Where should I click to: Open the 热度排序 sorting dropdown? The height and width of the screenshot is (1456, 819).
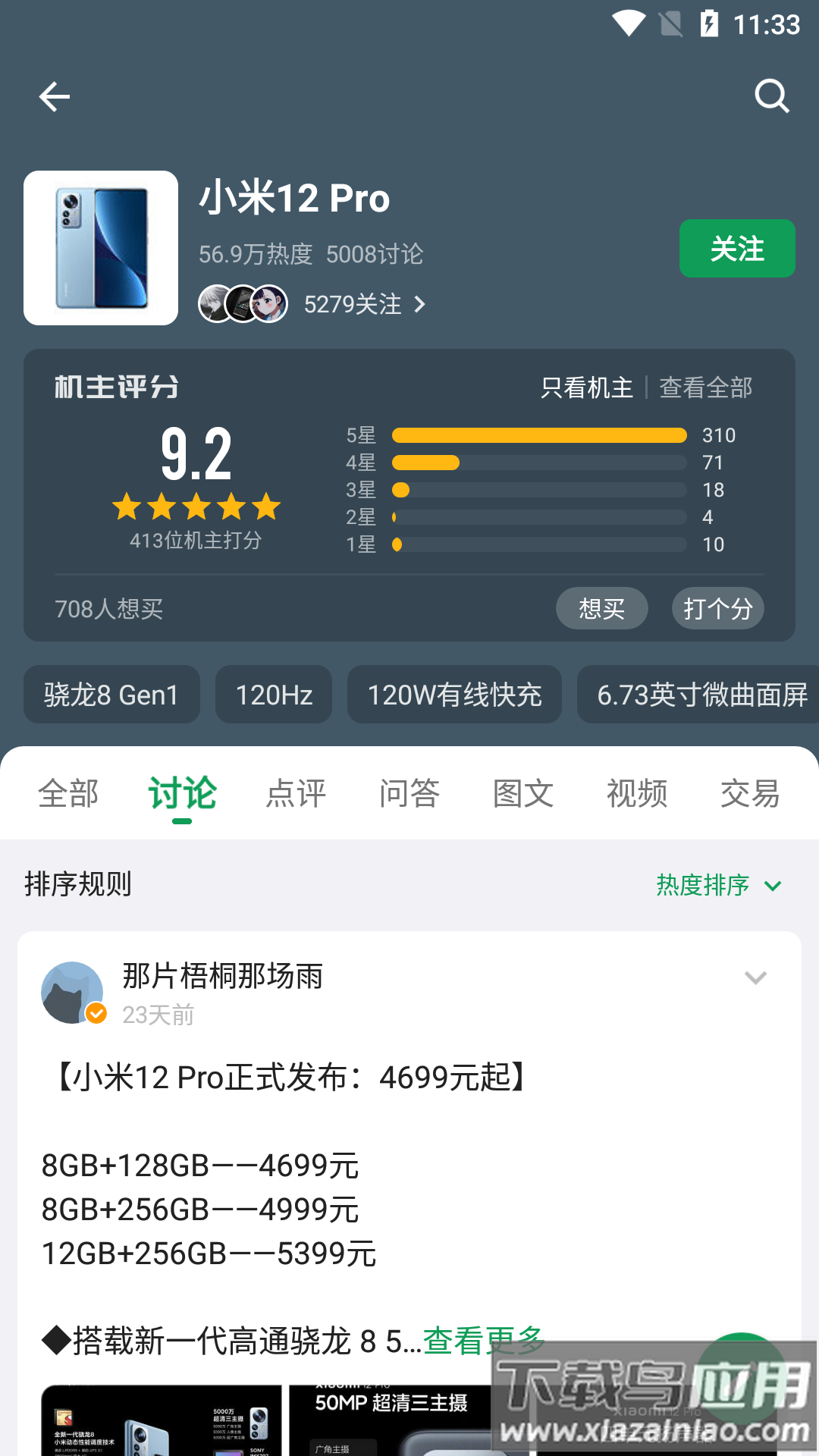click(702, 884)
